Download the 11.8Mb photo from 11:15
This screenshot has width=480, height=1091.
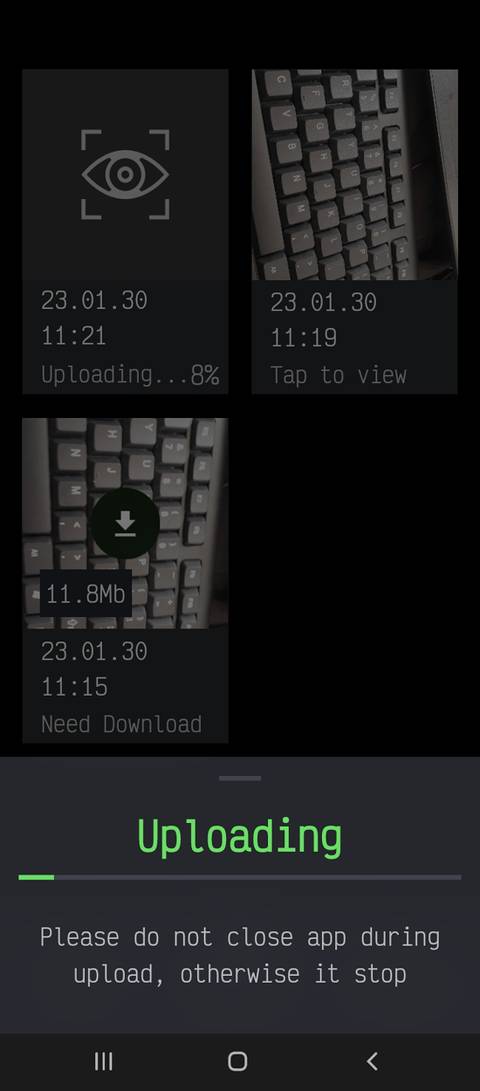click(125, 523)
